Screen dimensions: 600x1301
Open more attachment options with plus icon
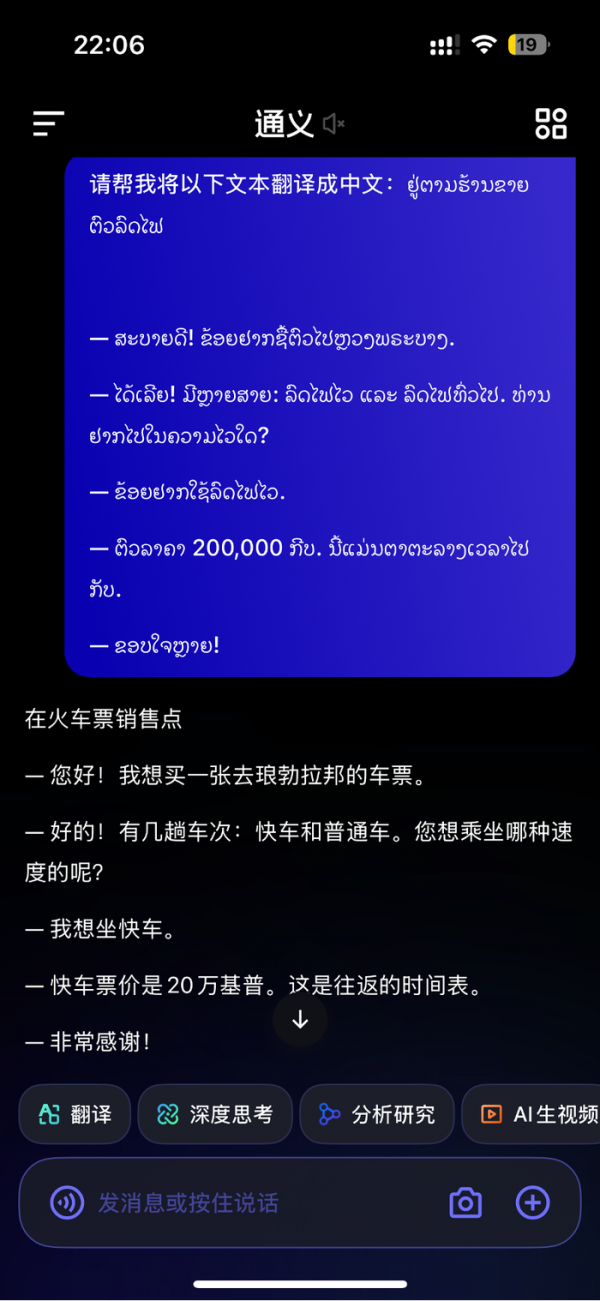532,1202
